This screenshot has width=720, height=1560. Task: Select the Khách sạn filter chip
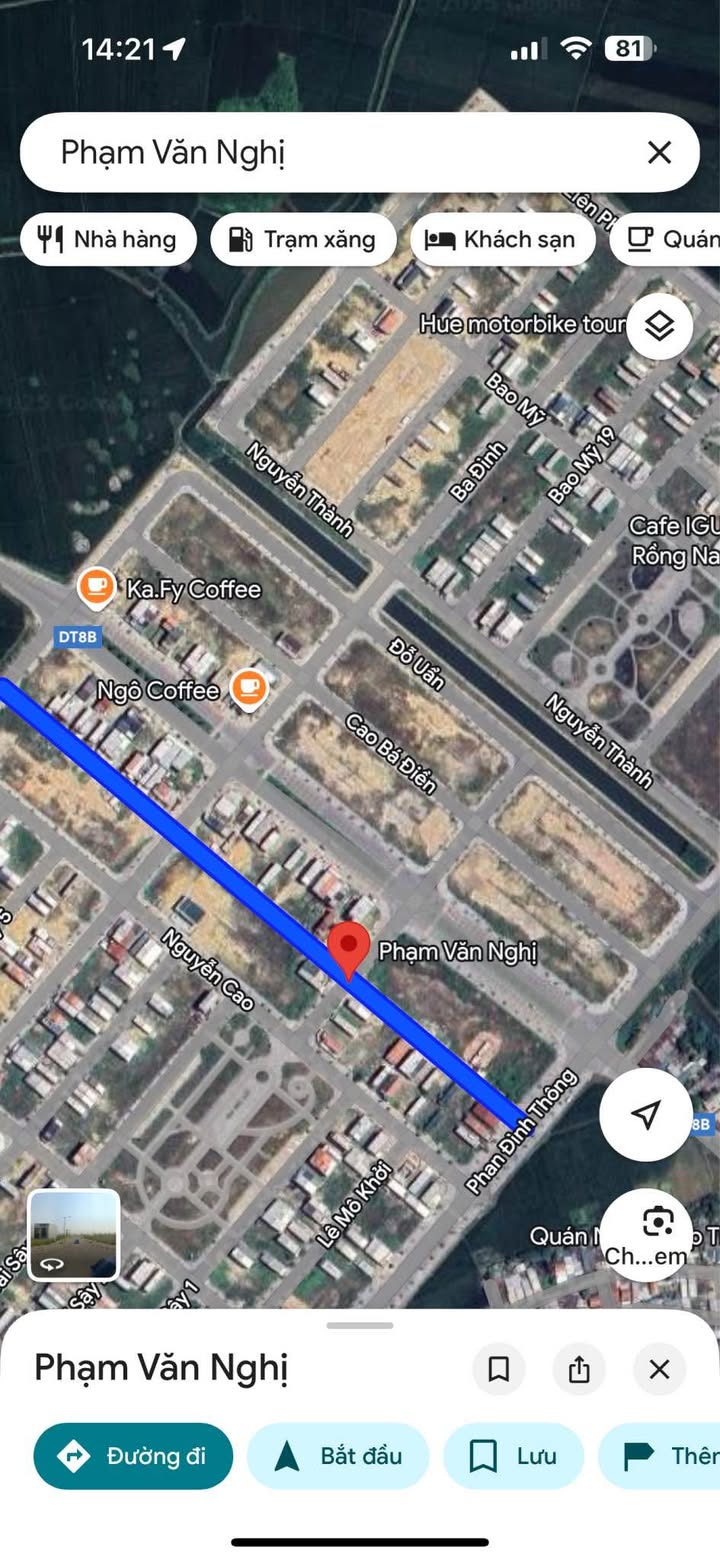502,239
